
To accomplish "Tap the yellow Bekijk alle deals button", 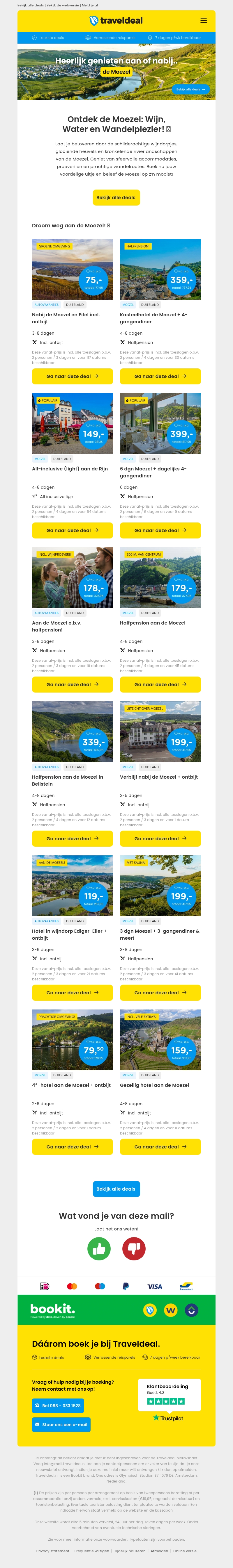I will tap(116, 197).
